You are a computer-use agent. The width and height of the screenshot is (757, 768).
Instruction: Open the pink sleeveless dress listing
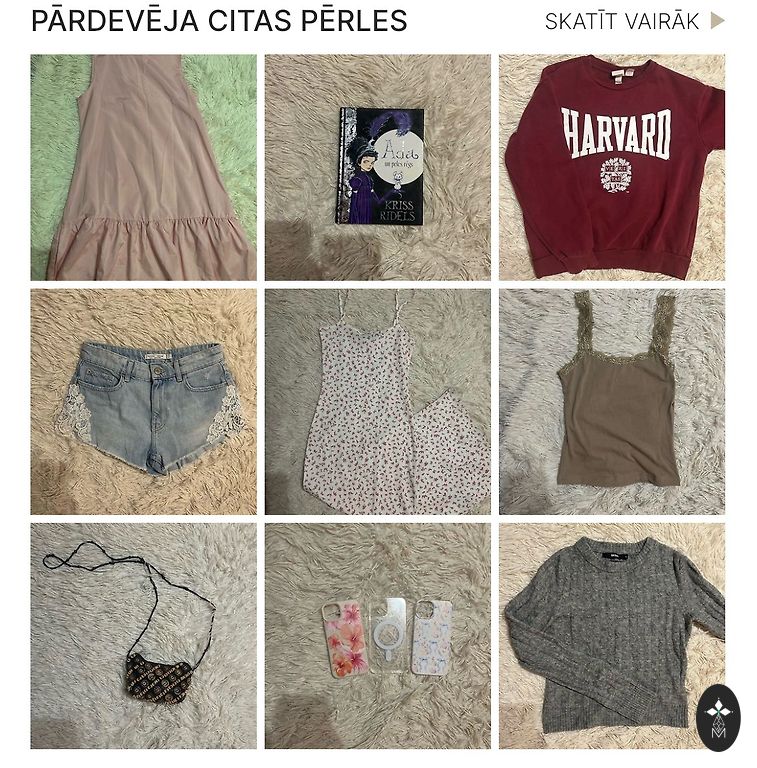coord(143,167)
